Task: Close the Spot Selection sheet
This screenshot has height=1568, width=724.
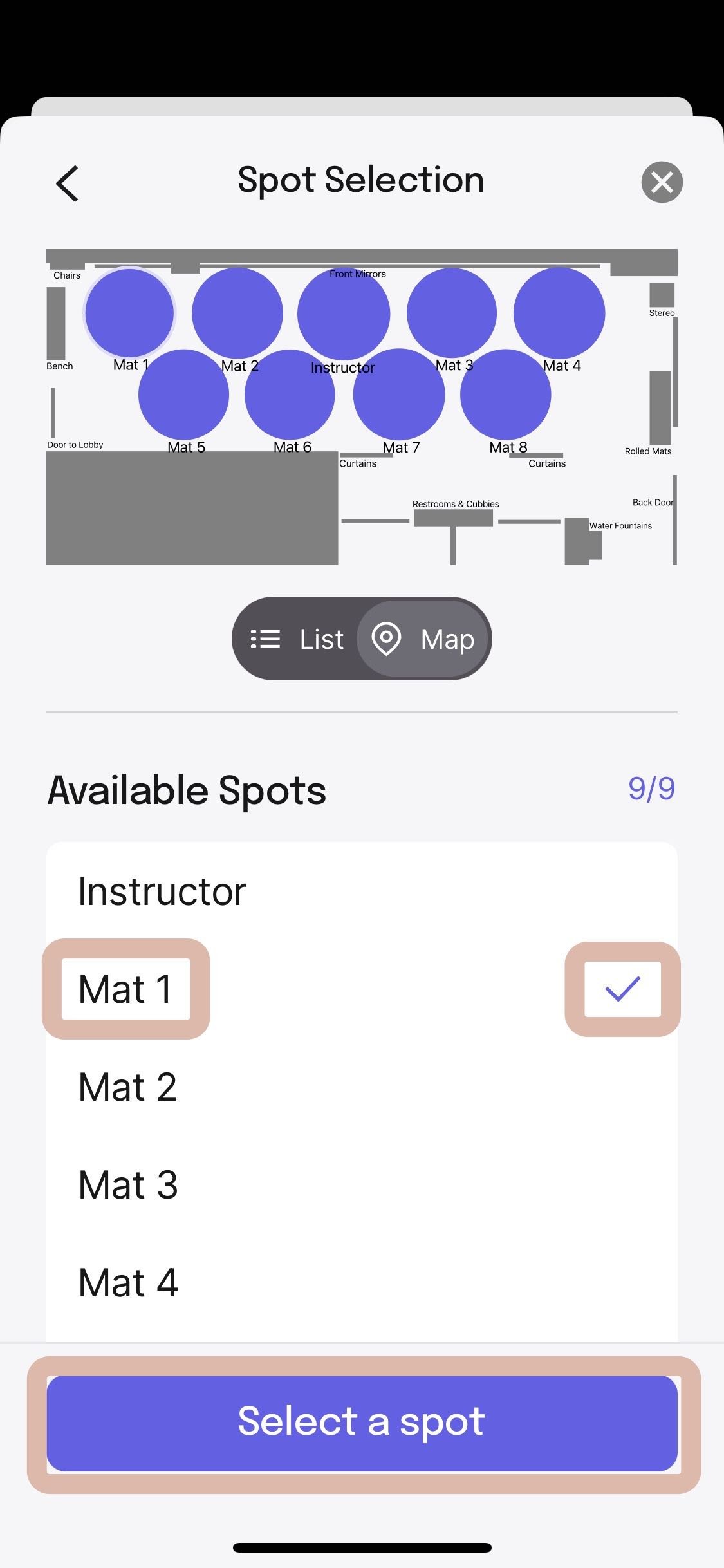Action: tap(662, 182)
